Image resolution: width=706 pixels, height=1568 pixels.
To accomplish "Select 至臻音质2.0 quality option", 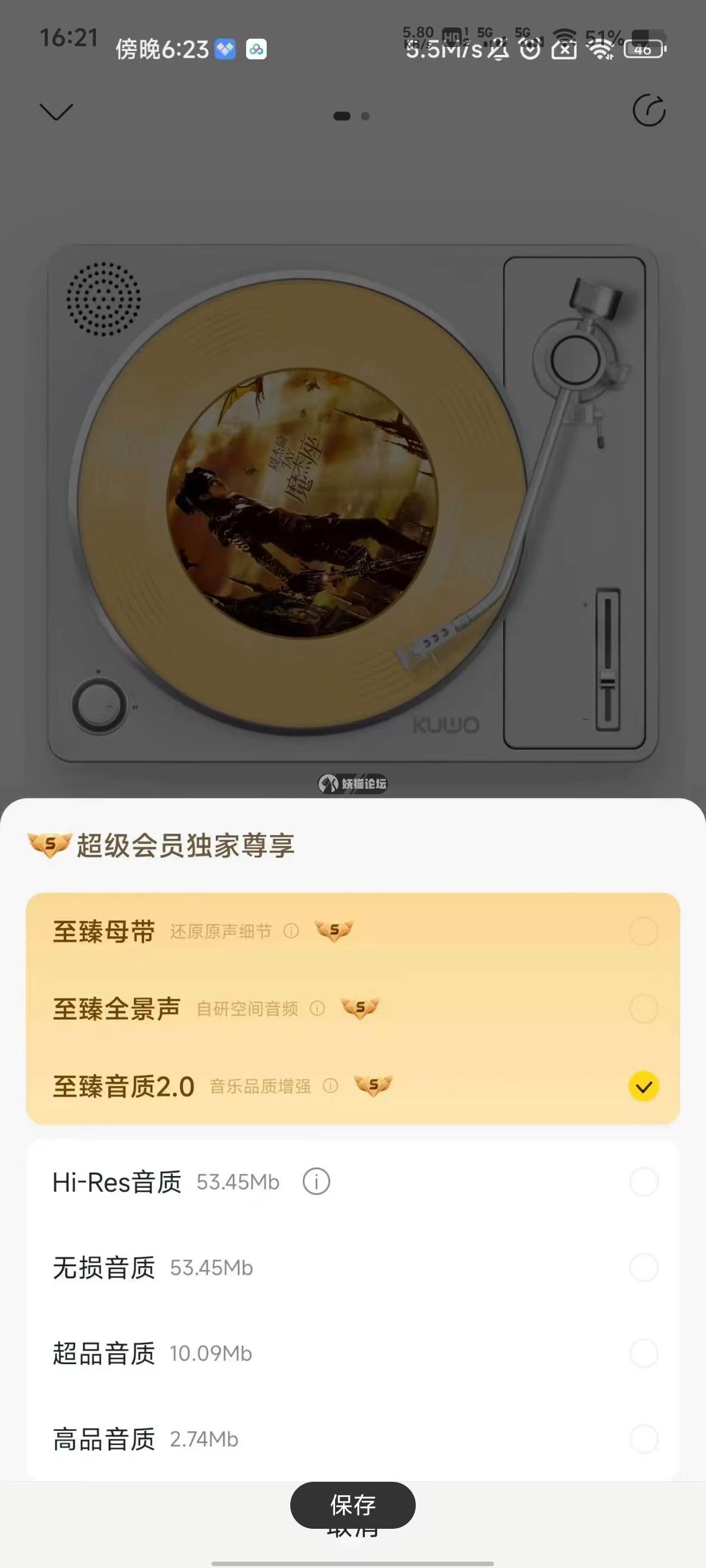I will (643, 1086).
